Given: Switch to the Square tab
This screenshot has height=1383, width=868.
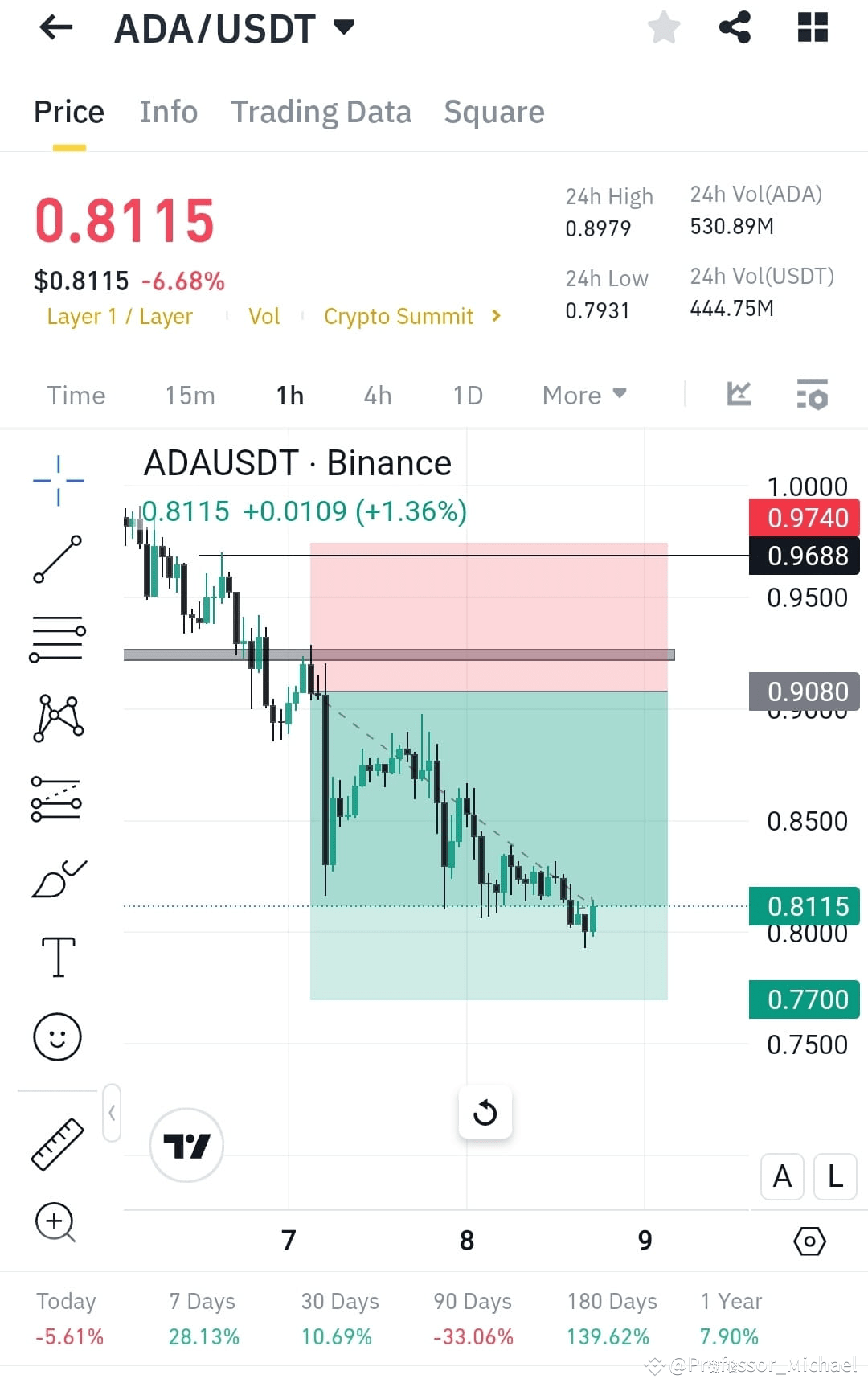Looking at the screenshot, I should coord(494,112).
